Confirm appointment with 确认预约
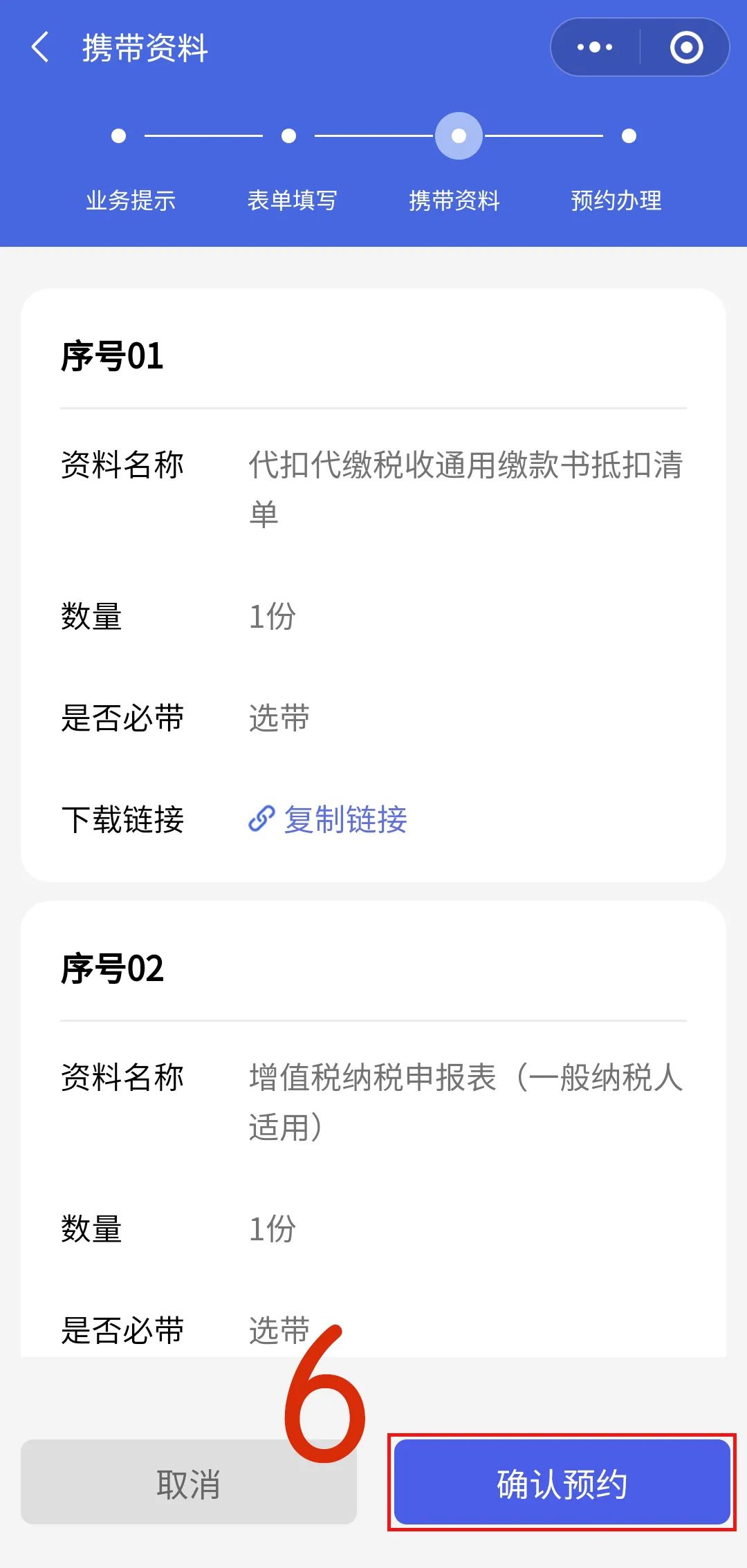 click(x=562, y=1482)
